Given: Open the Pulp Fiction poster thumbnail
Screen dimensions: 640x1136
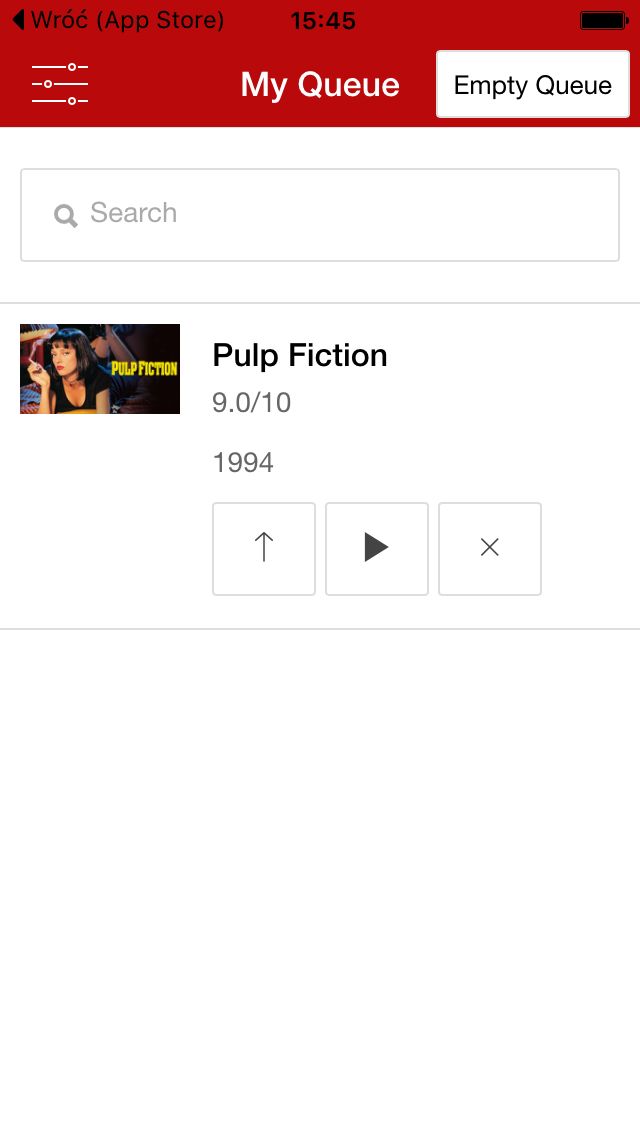Looking at the screenshot, I should coord(100,369).
